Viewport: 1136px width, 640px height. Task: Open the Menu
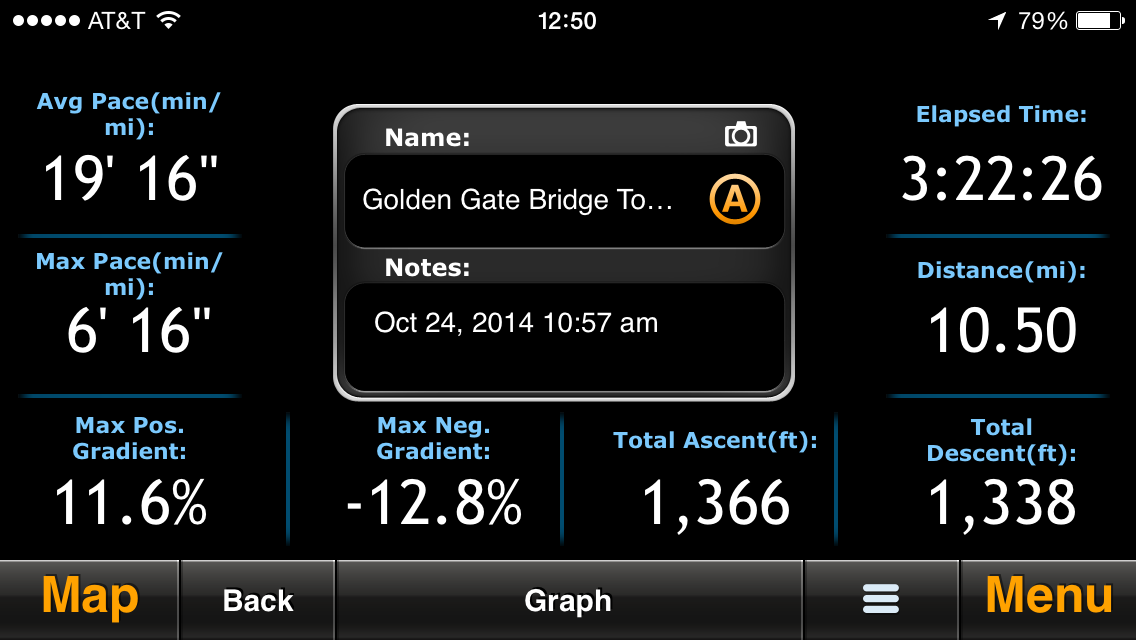coord(1048,598)
